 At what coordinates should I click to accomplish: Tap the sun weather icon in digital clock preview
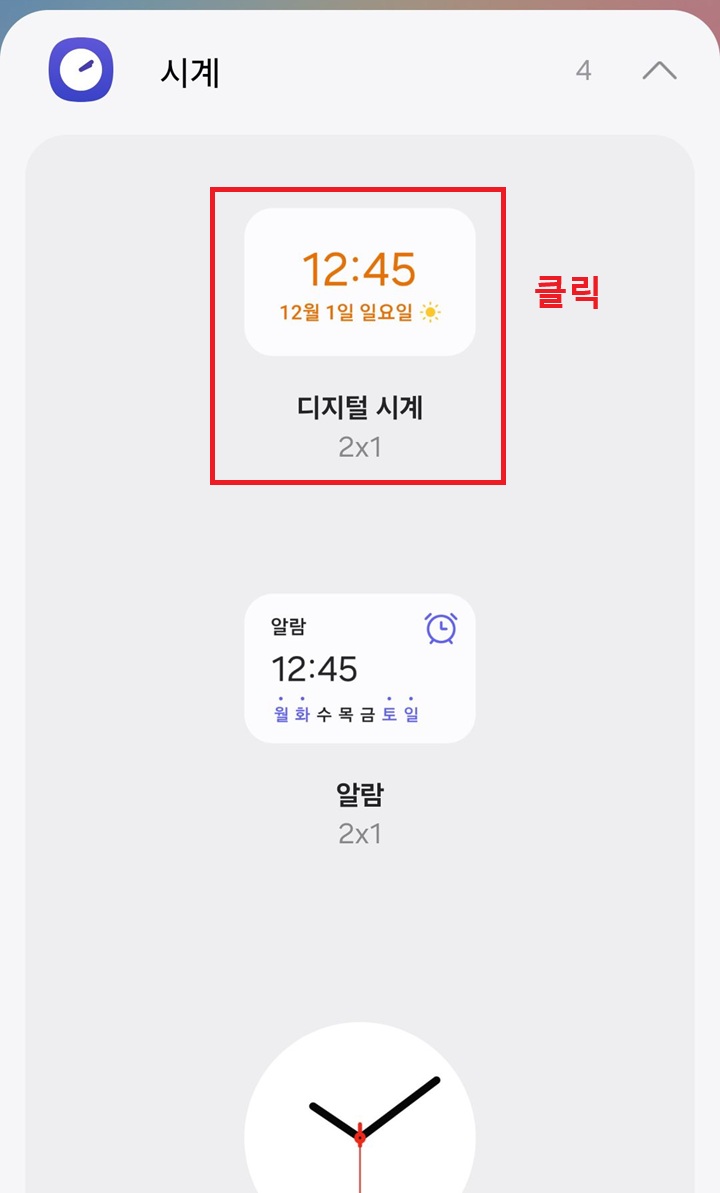[431, 312]
